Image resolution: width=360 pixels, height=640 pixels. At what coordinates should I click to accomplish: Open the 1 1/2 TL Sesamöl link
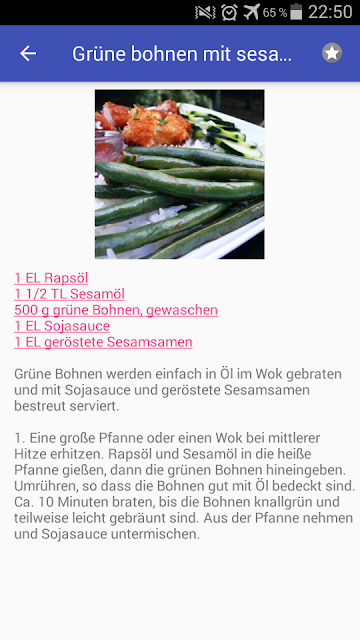[x=69, y=294]
